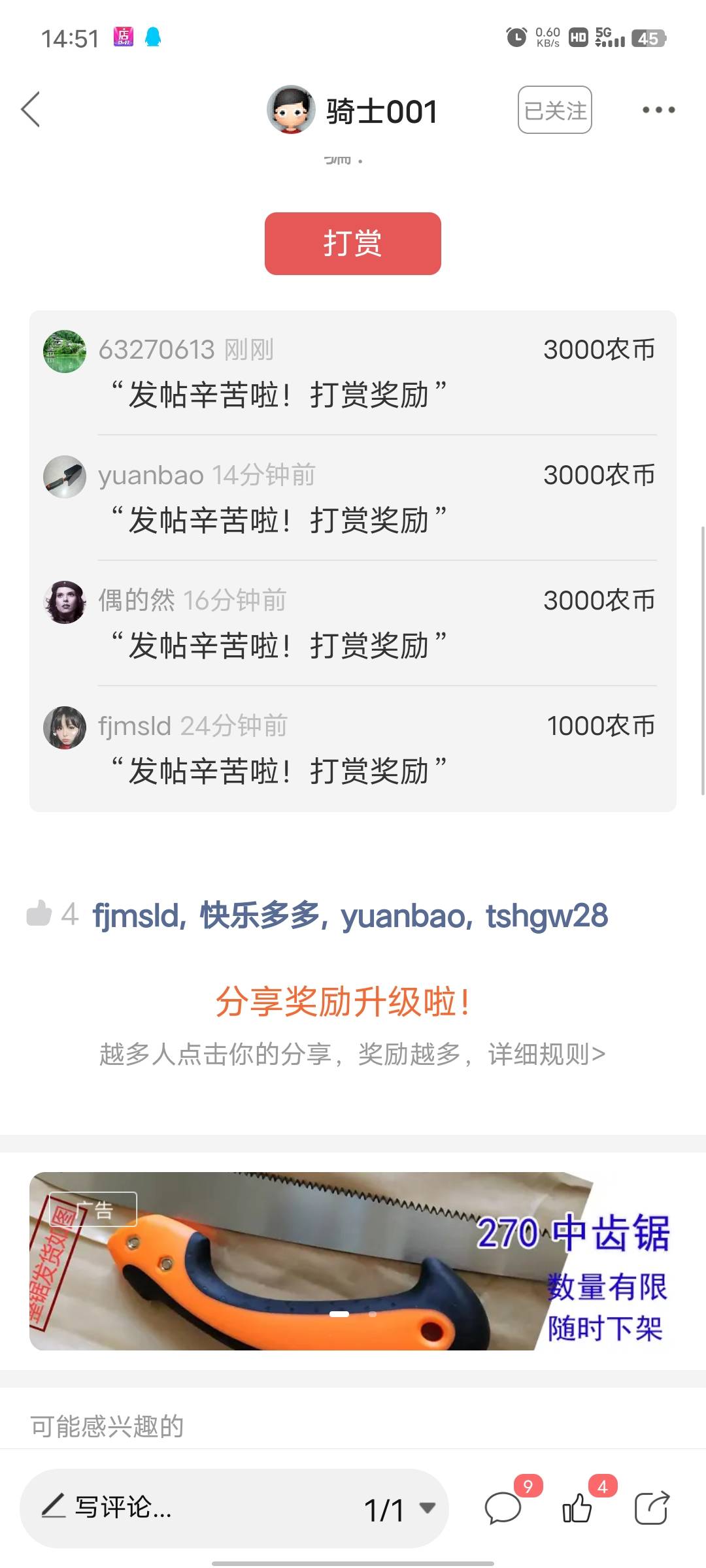Tap the 已关注 follow button
Viewport: 706px width, 1568px height.
pos(555,110)
